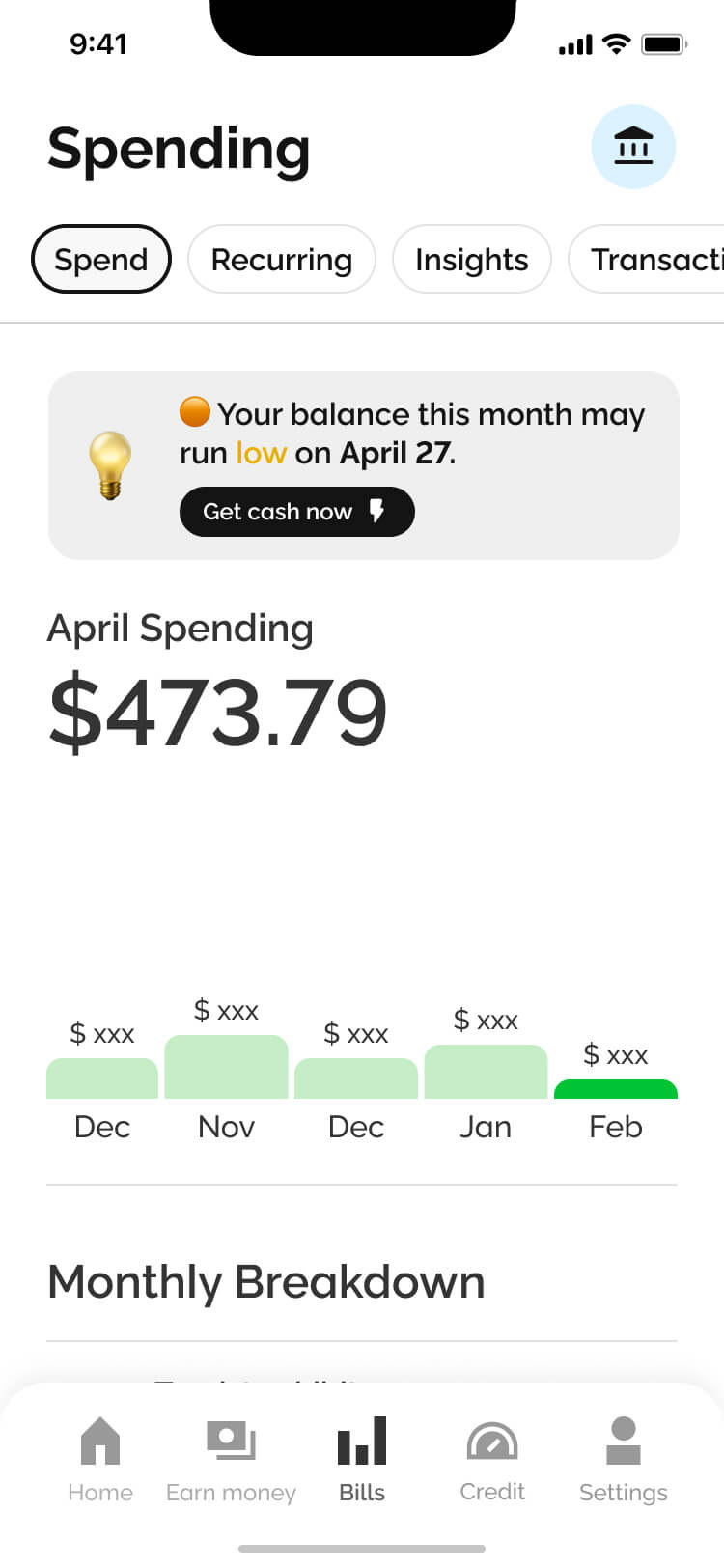Open the bank accounts icon
Viewport: 724px width, 1568px height.
click(x=633, y=147)
